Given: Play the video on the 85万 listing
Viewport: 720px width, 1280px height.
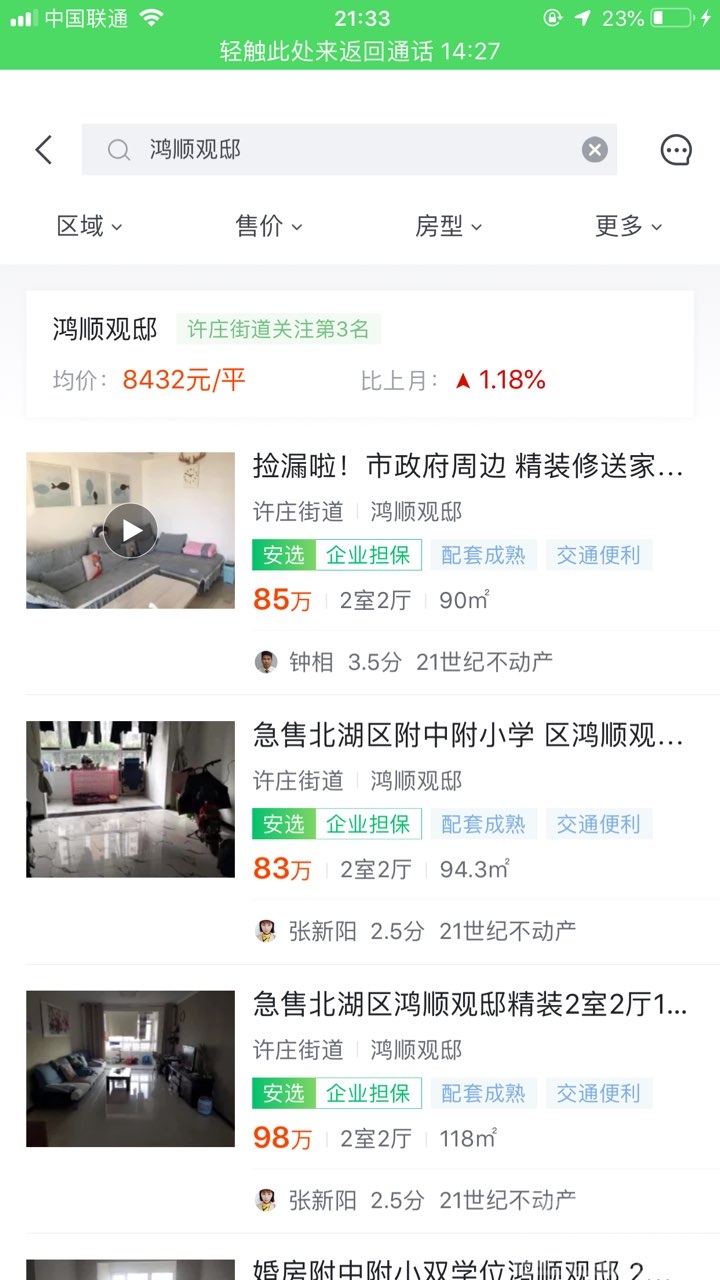Looking at the screenshot, I should click(131, 530).
